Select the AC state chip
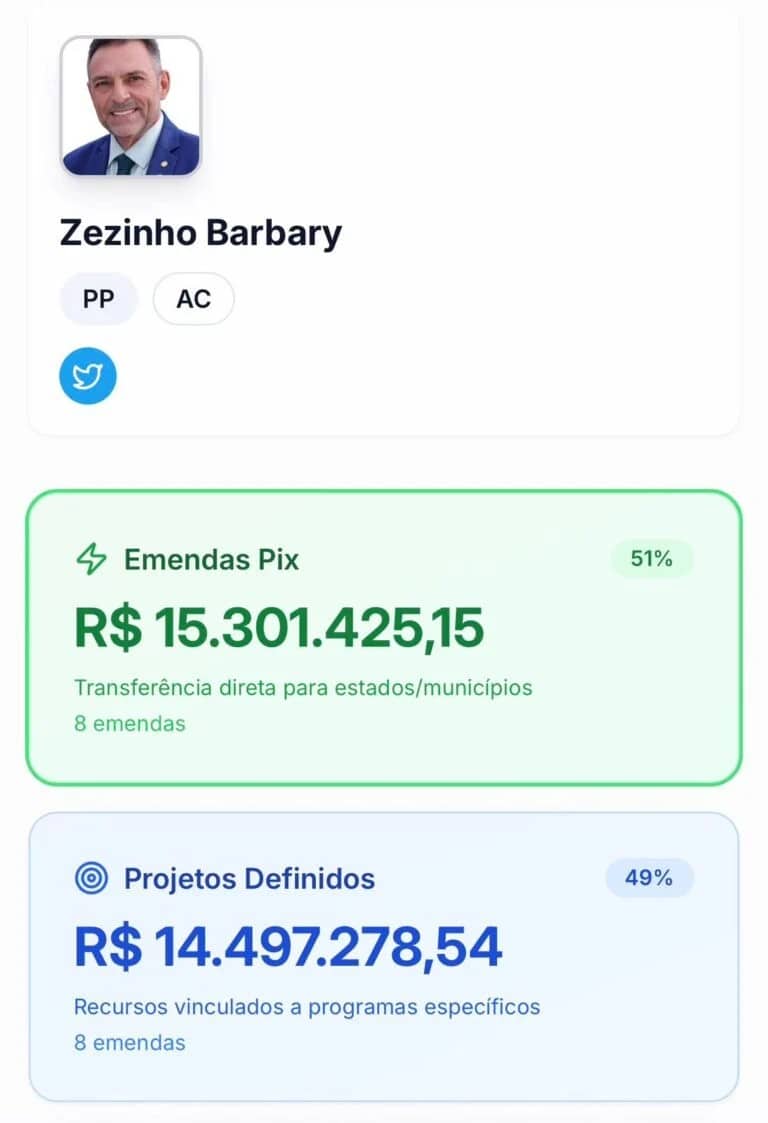 coord(193,299)
